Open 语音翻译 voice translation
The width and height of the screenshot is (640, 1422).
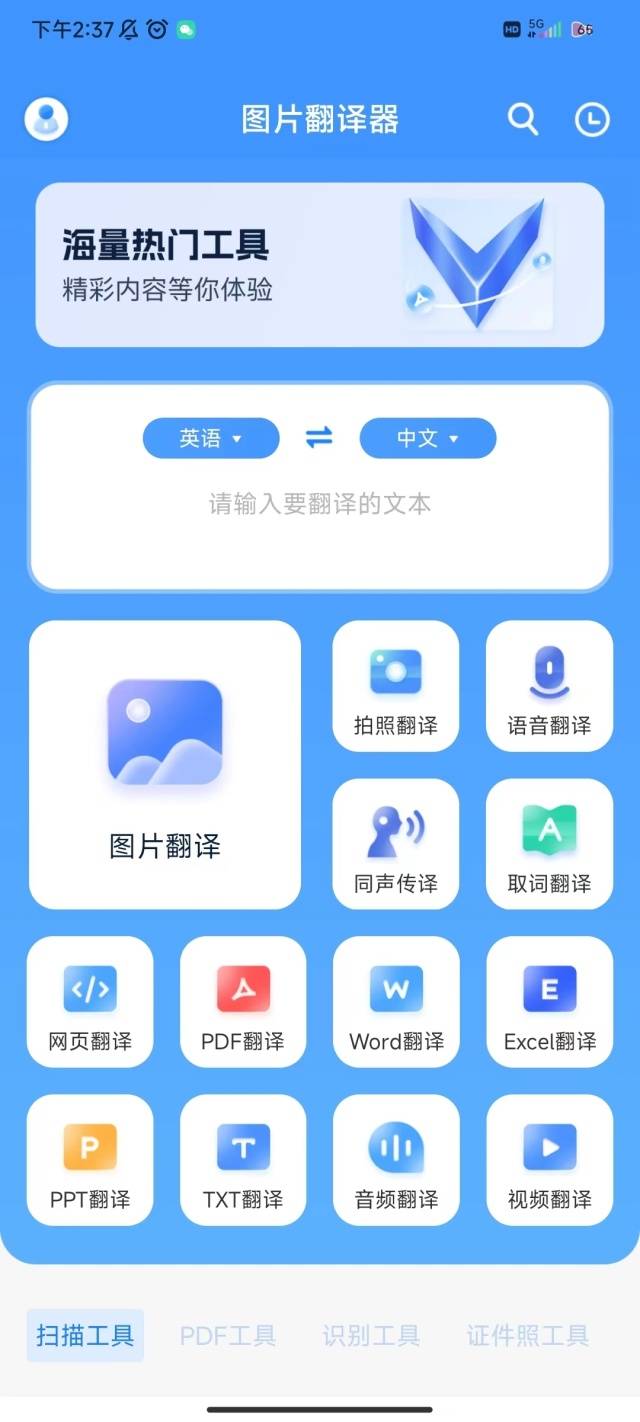tap(549, 686)
